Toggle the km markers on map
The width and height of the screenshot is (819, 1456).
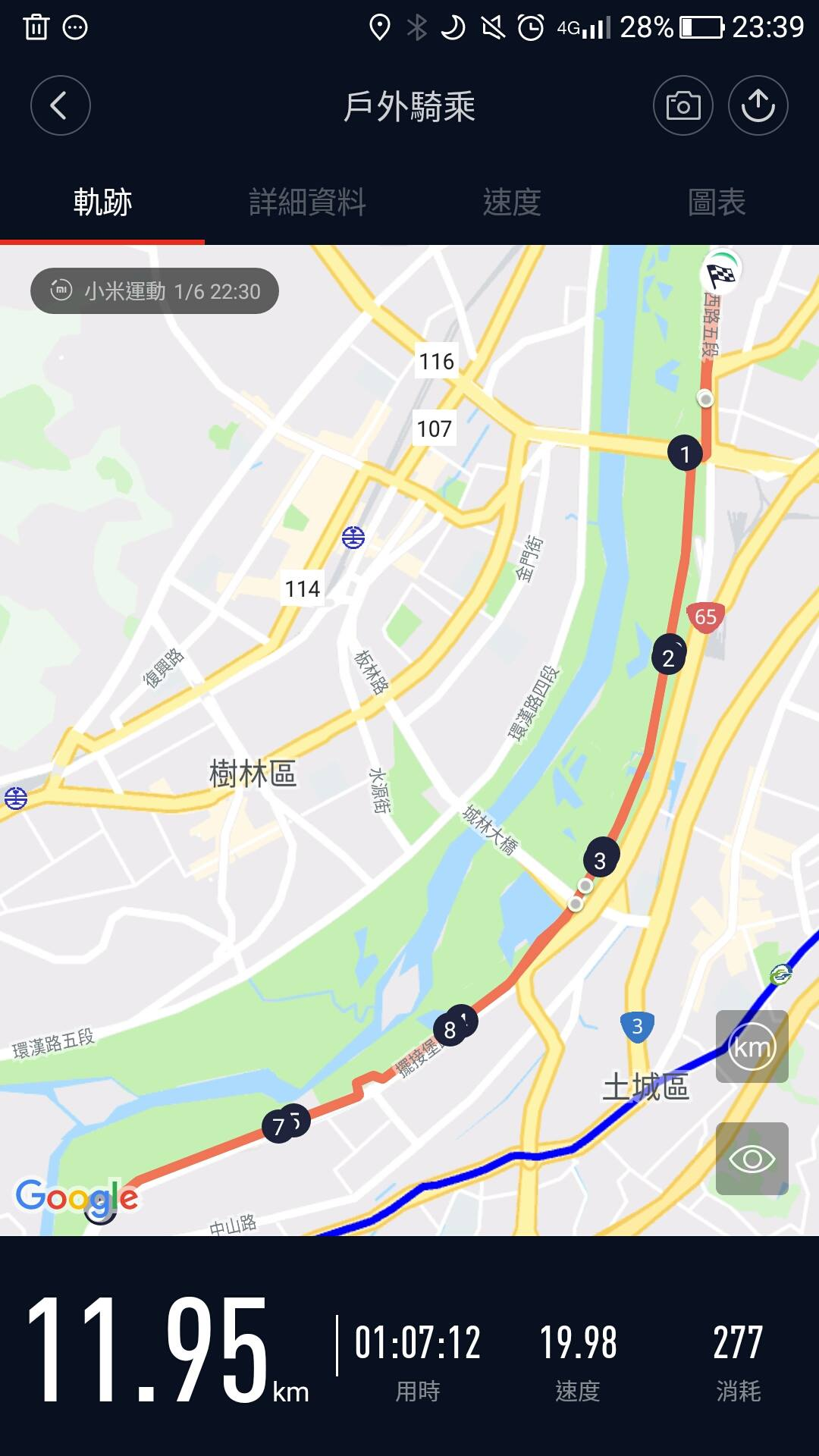coord(752,1046)
